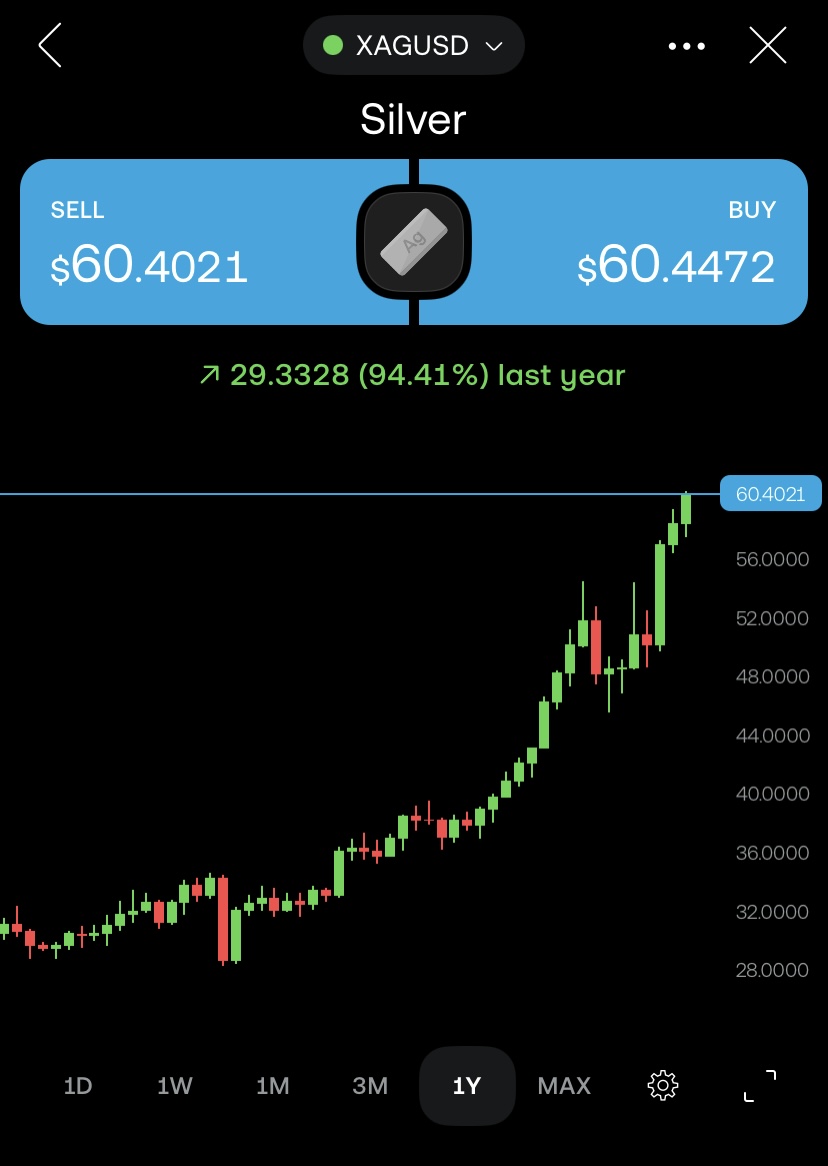828x1166 pixels.
Task: Close the Silver chart screen
Action: pyautogui.click(x=768, y=46)
